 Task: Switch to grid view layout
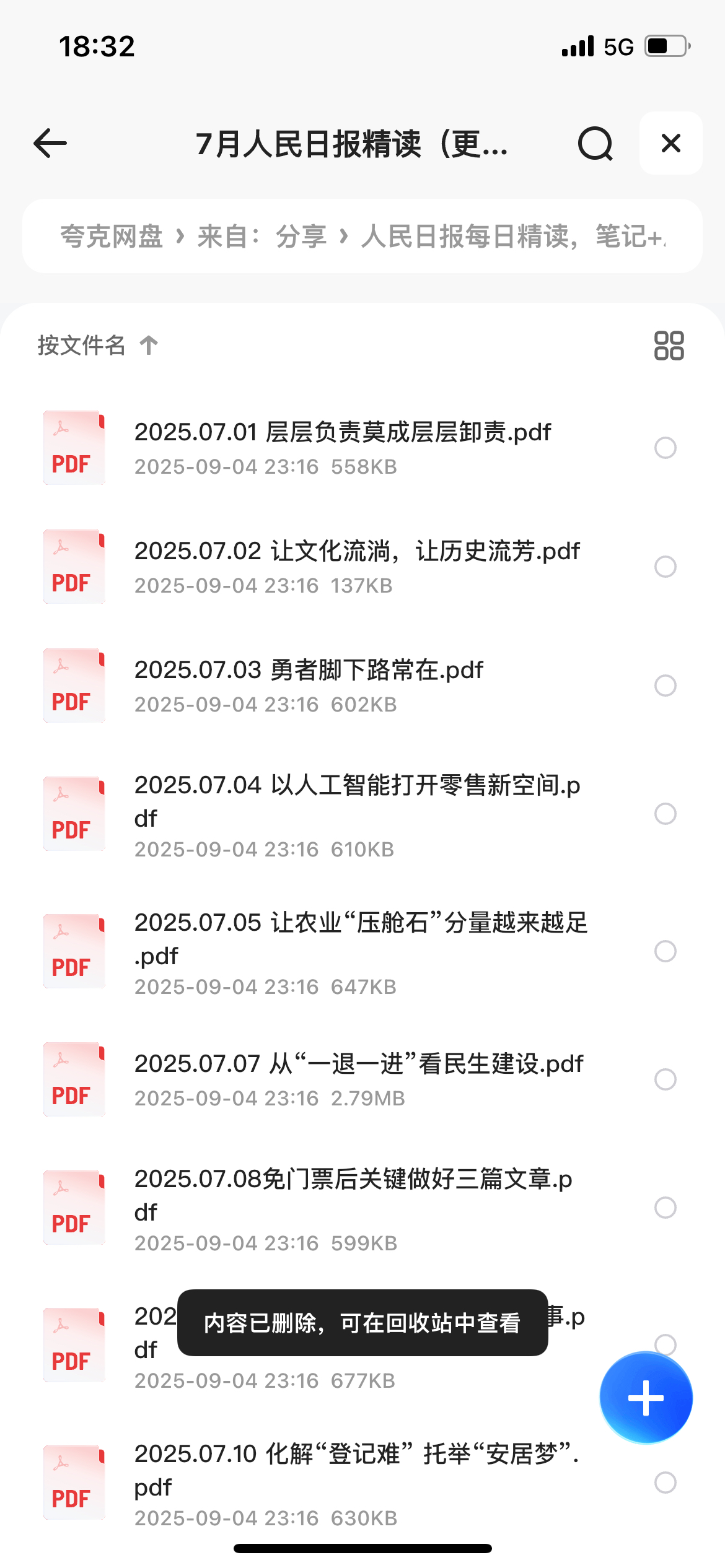tap(669, 345)
